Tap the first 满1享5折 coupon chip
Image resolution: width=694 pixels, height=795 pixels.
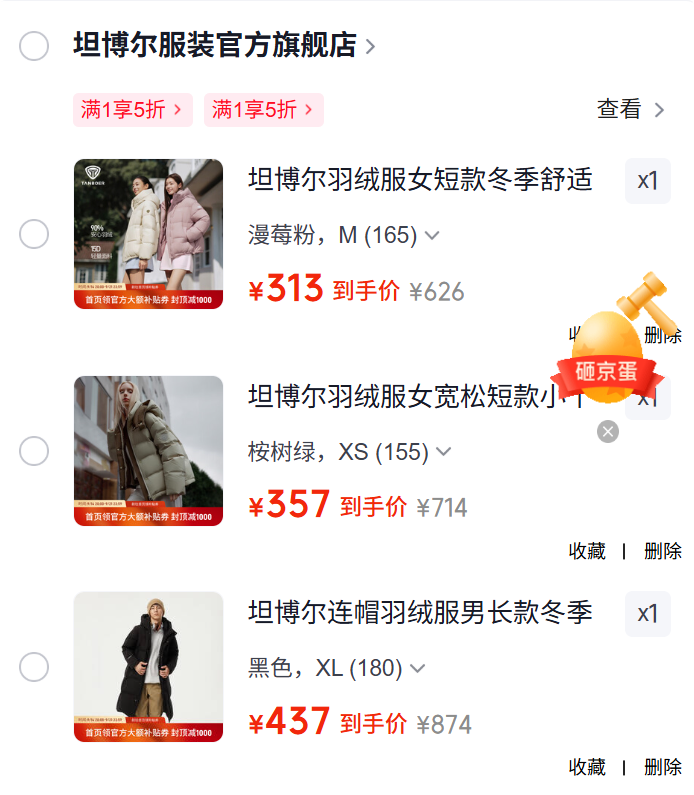click(133, 110)
